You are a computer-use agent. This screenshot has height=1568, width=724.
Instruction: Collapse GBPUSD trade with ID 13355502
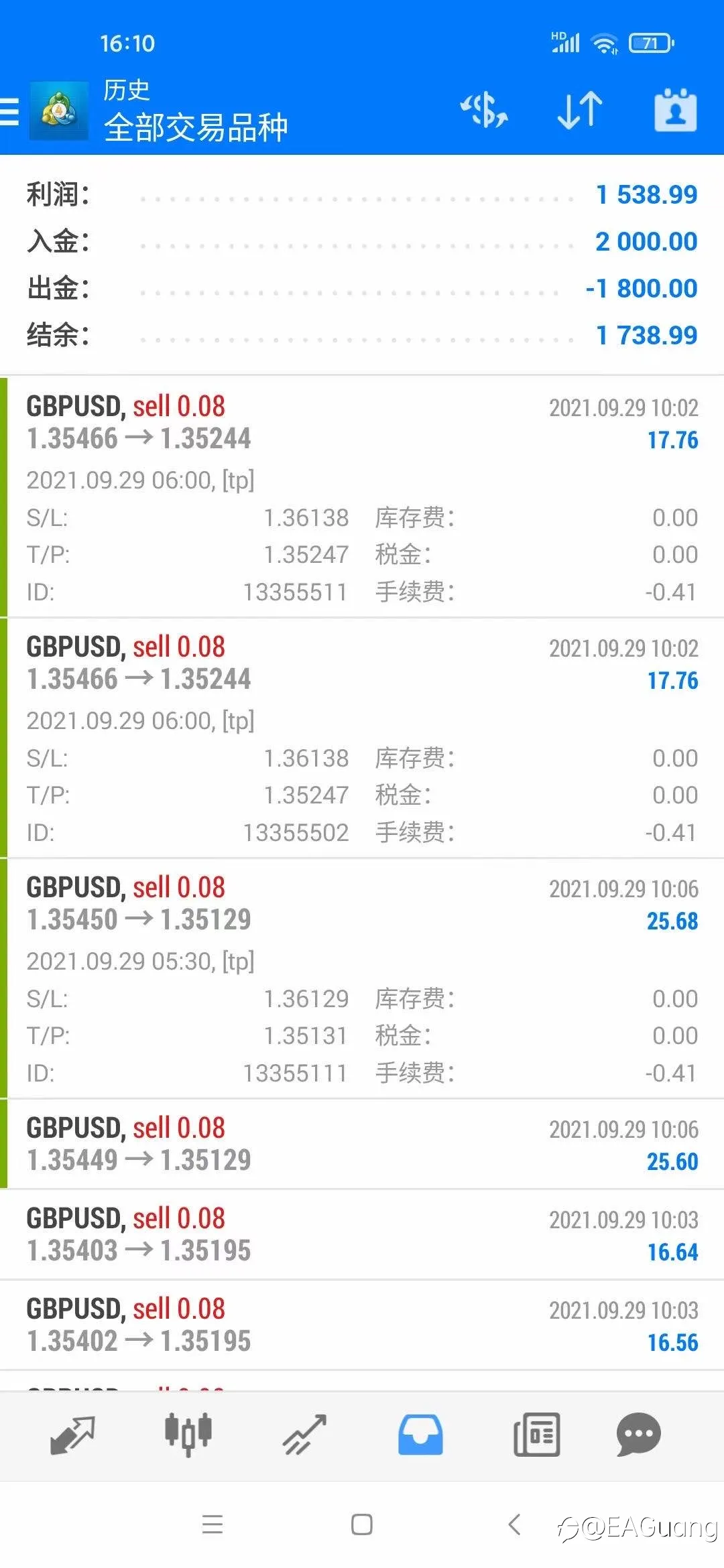click(x=362, y=738)
